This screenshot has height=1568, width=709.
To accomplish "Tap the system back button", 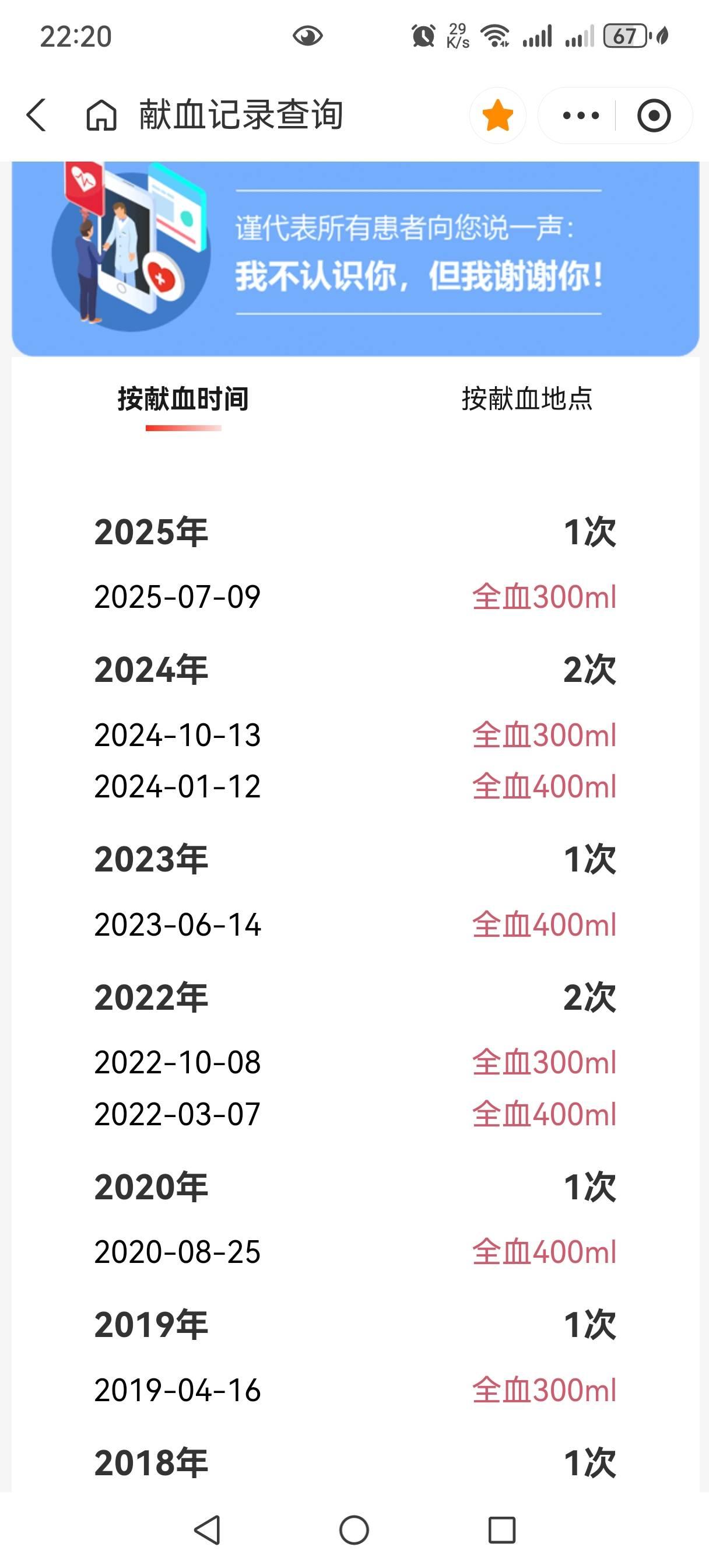I will point(207,1529).
